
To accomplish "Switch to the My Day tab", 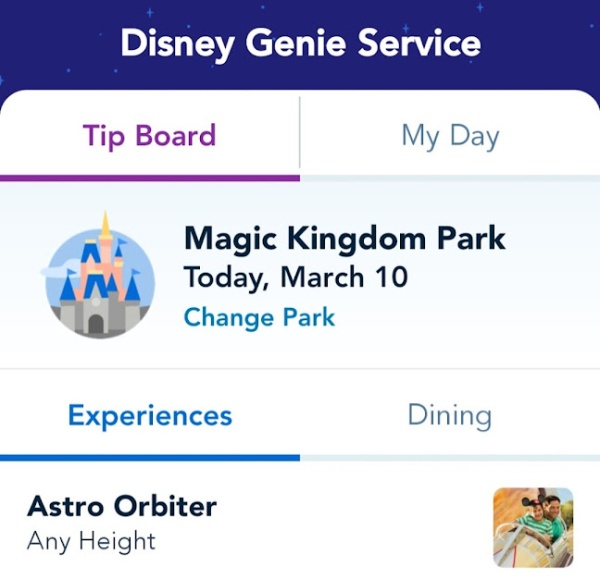I will pyautogui.click(x=449, y=135).
